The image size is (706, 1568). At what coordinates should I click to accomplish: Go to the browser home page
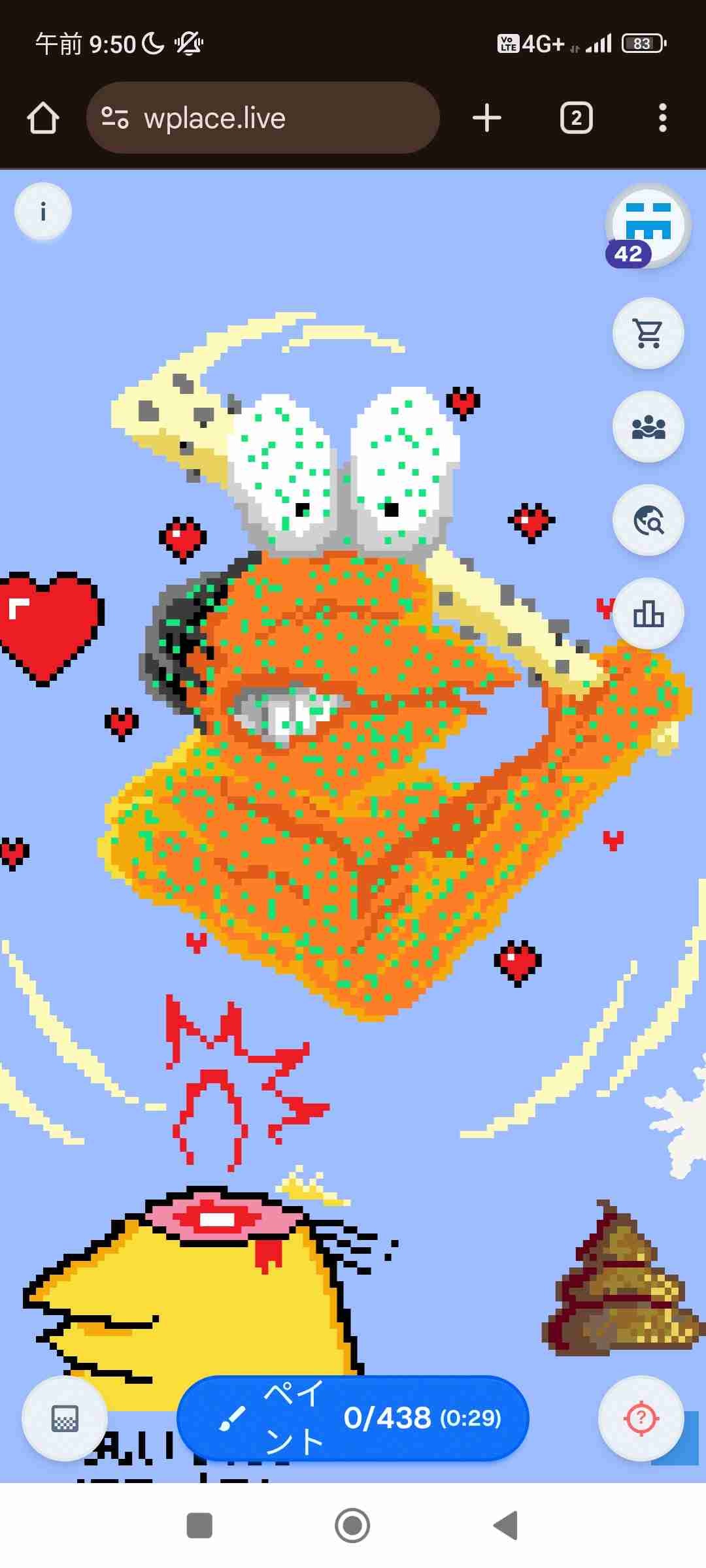click(x=43, y=118)
